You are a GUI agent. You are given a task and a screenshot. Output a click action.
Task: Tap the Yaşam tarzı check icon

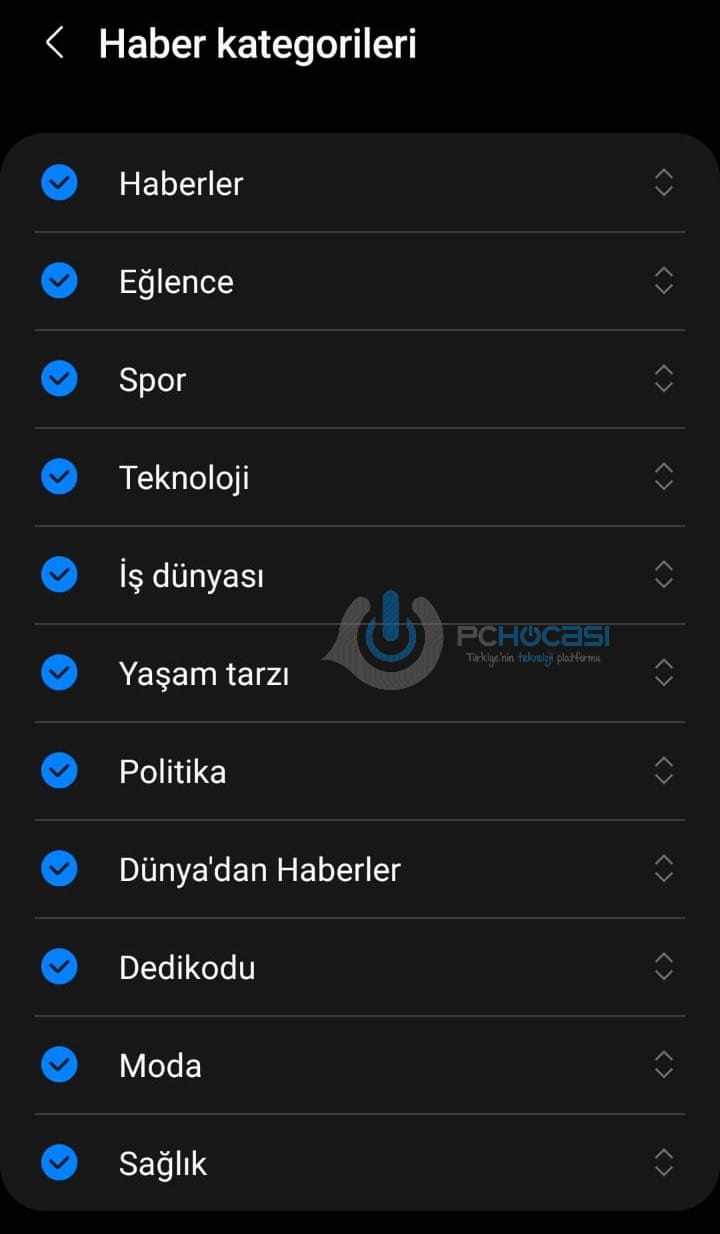coord(58,673)
